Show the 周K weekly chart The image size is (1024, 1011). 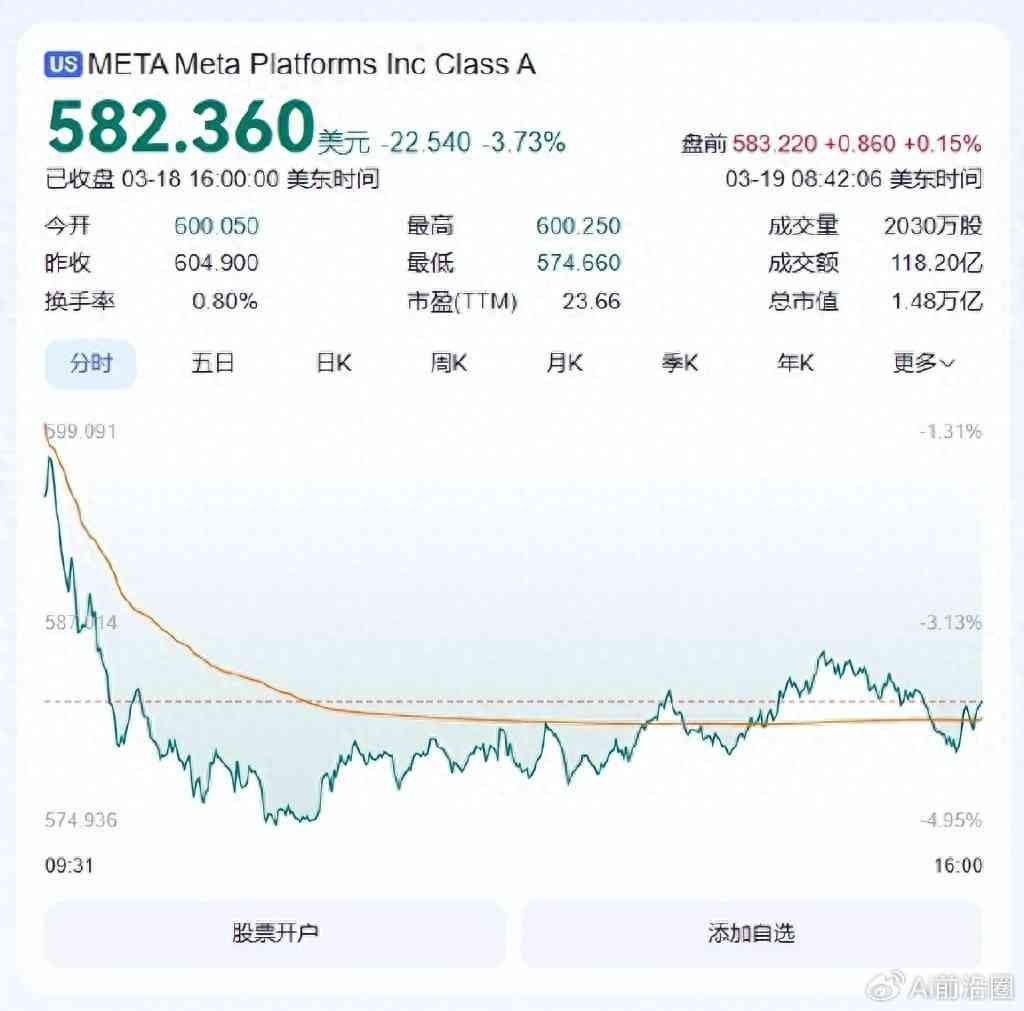pyautogui.click(x=449, y=363)
